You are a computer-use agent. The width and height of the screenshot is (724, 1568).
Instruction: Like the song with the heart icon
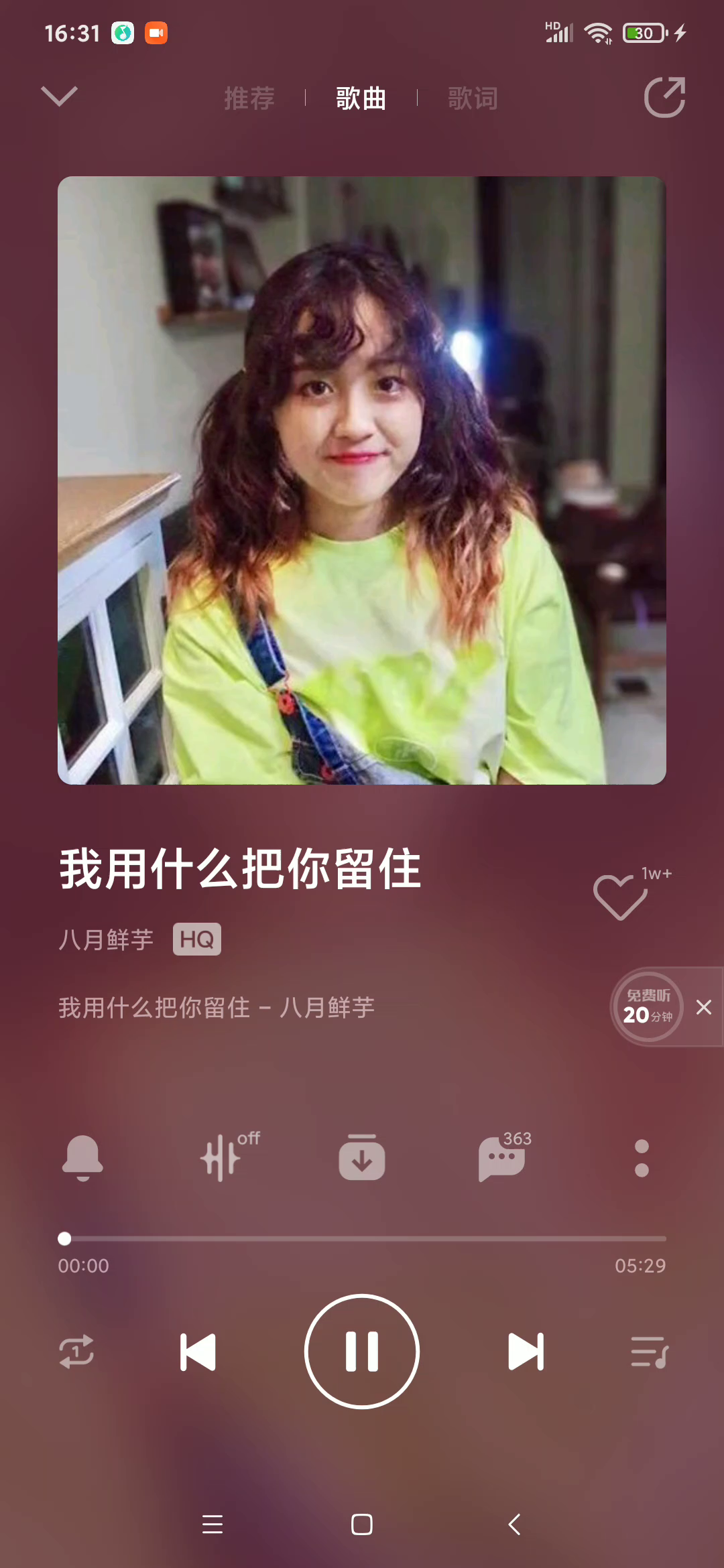[620, 897]
